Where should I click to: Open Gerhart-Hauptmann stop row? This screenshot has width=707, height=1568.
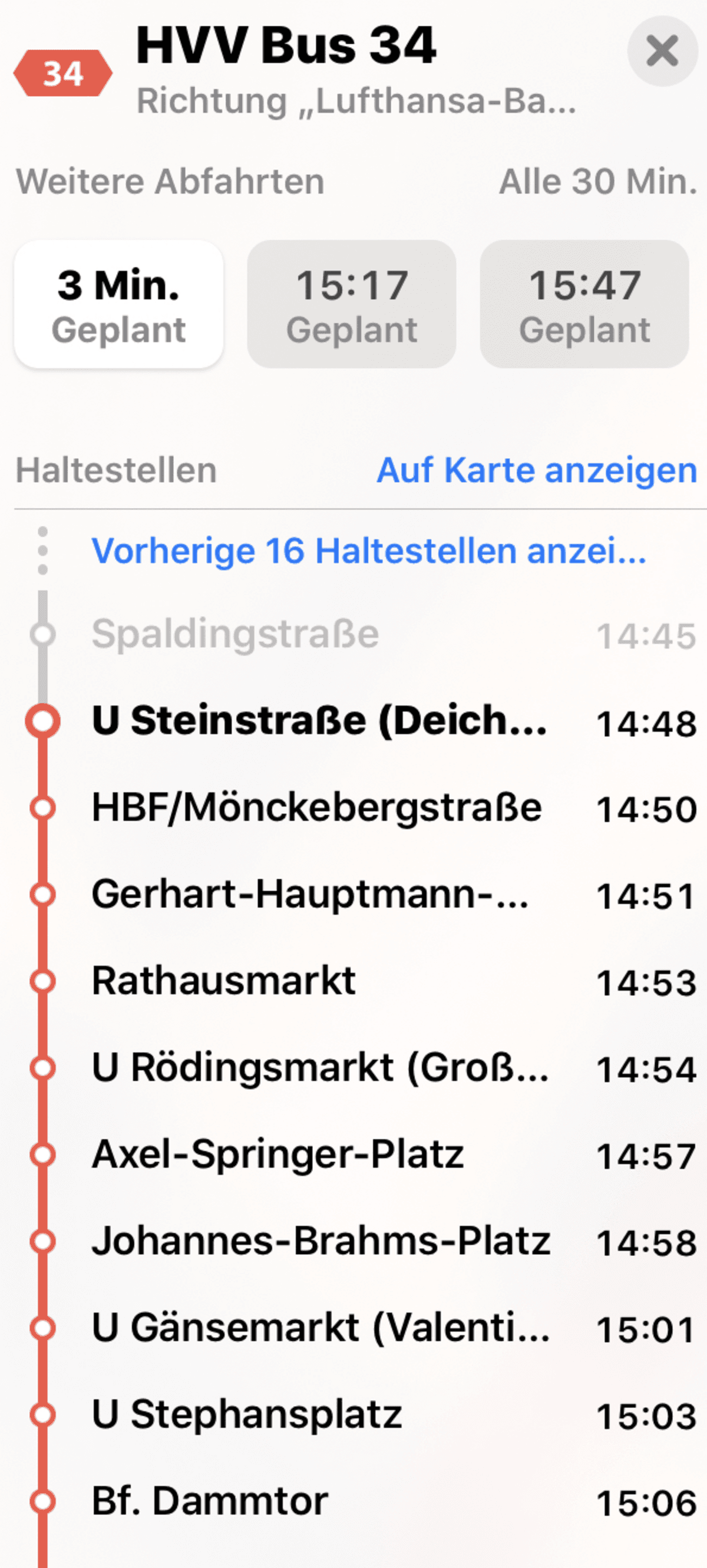click(361, 895)
